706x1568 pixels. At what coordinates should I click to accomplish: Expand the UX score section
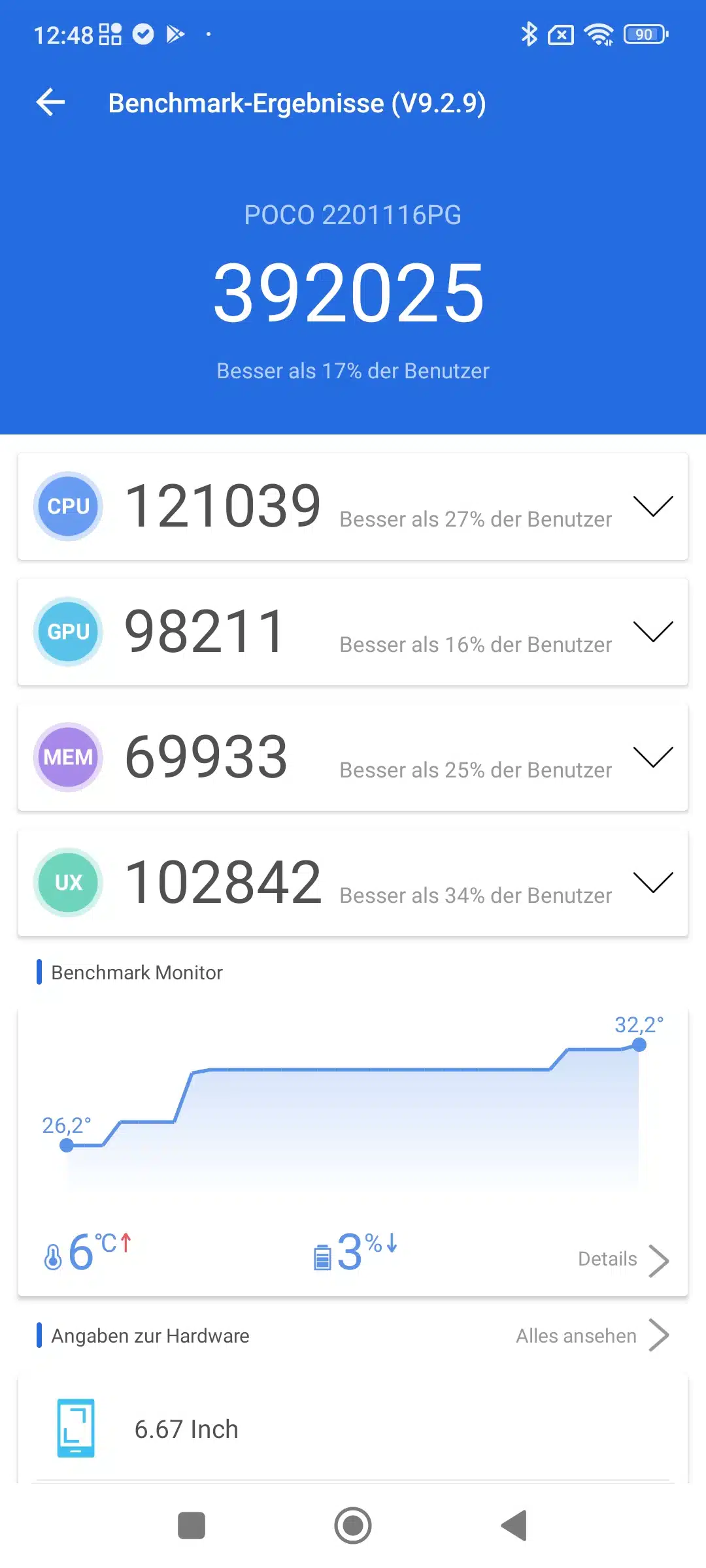pyautogui.click(x=652, y=883)
